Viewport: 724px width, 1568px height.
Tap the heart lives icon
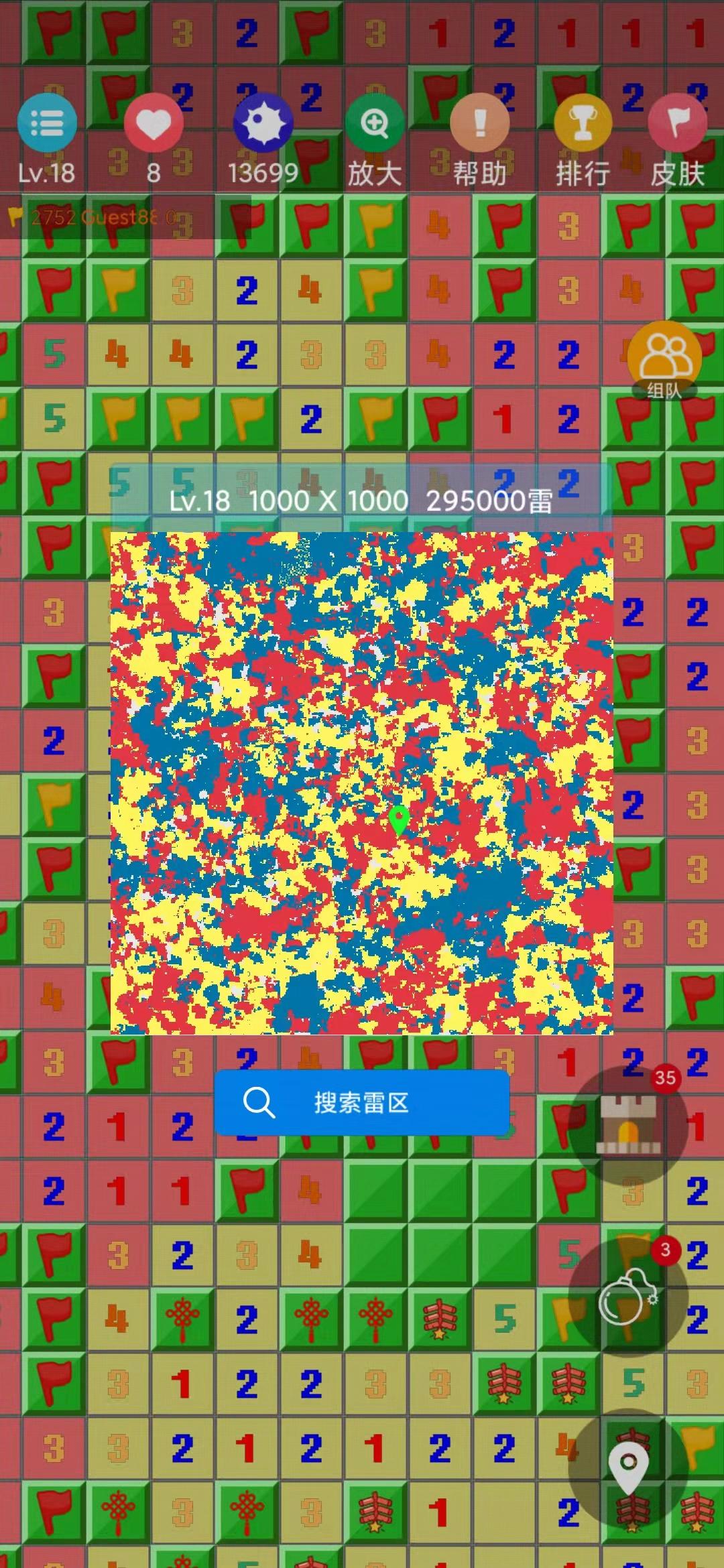(154, 123)
